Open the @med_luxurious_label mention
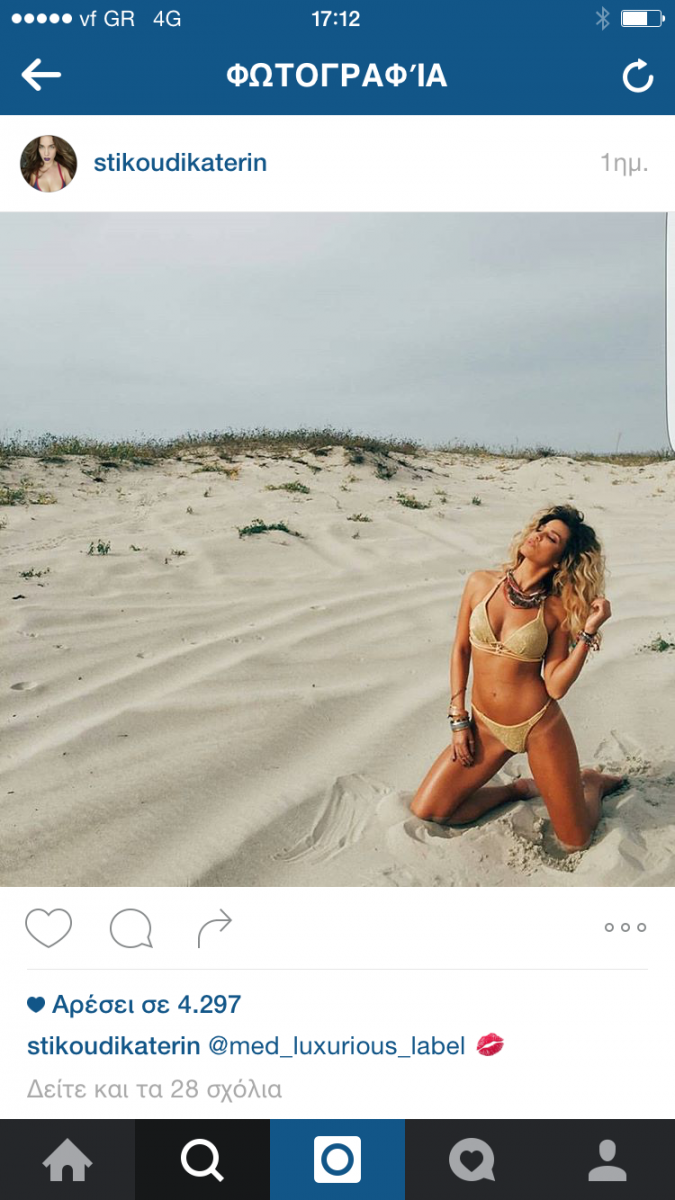This screenshot has width=675, height=1200. point(336,1046)
